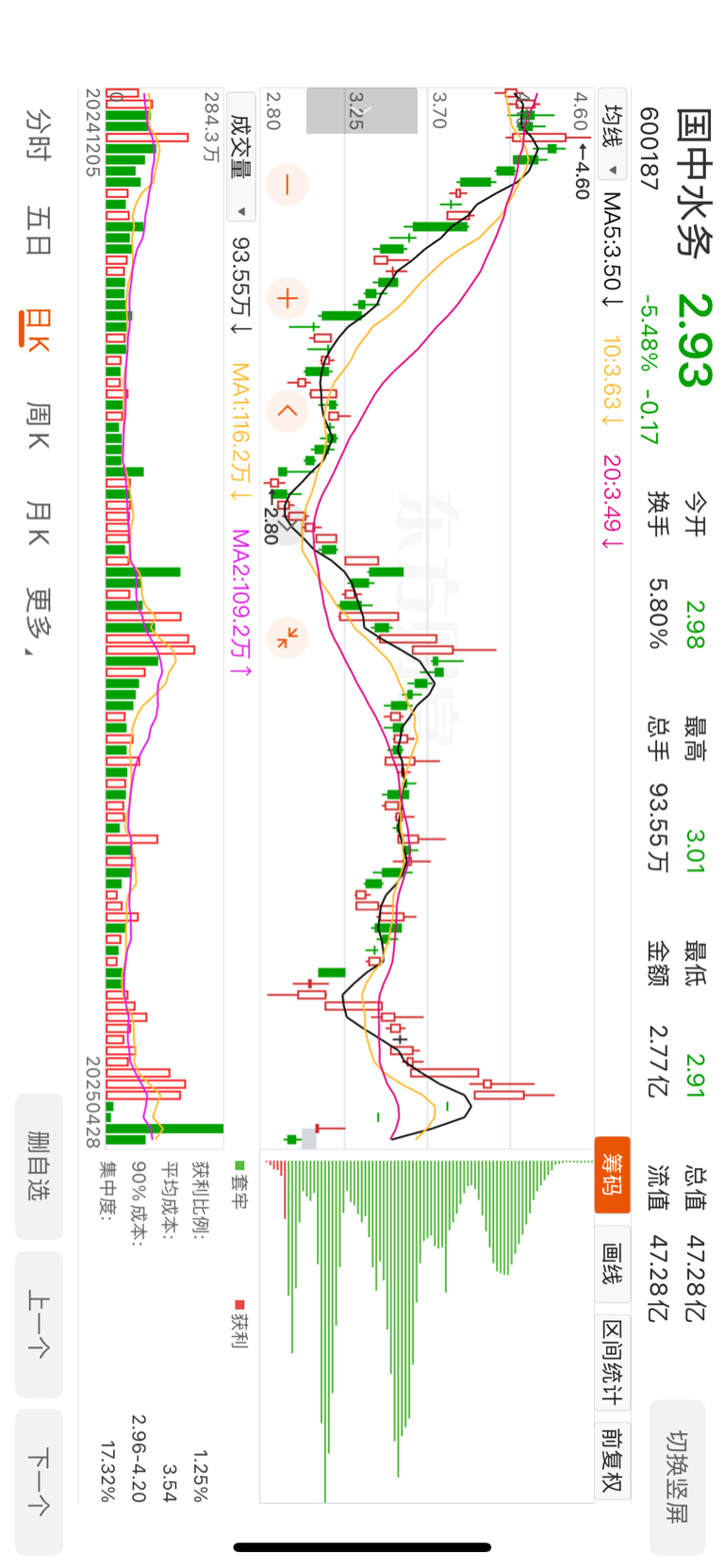Image resolution: width=724 pixels, height=1568 pixels.
Task: Tap the collapse arrows icon on chart
Action: (288, 637)
